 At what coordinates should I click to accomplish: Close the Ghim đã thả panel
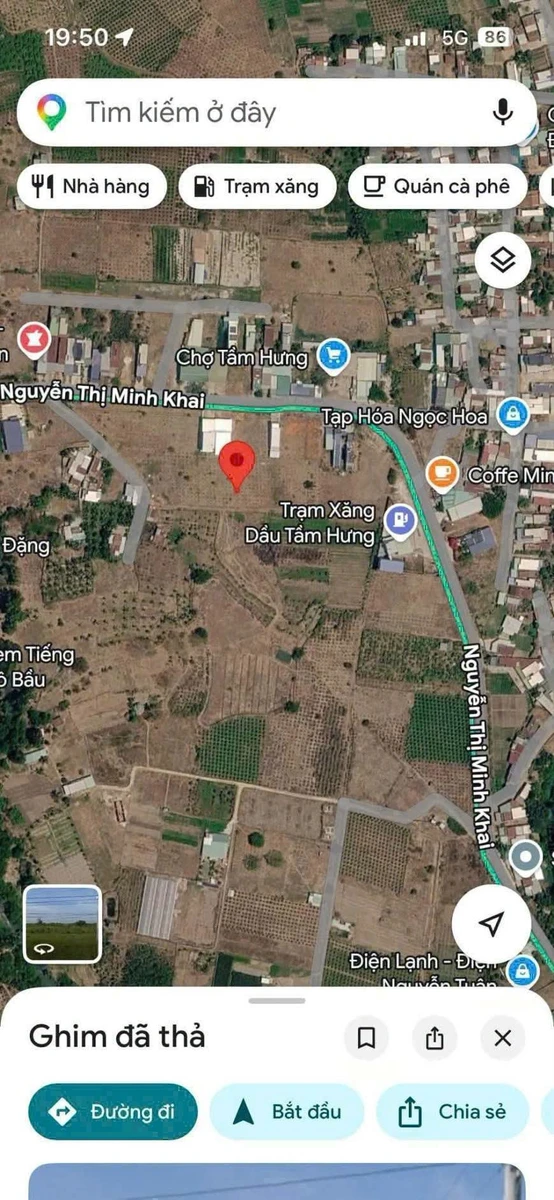(503, 1038)
